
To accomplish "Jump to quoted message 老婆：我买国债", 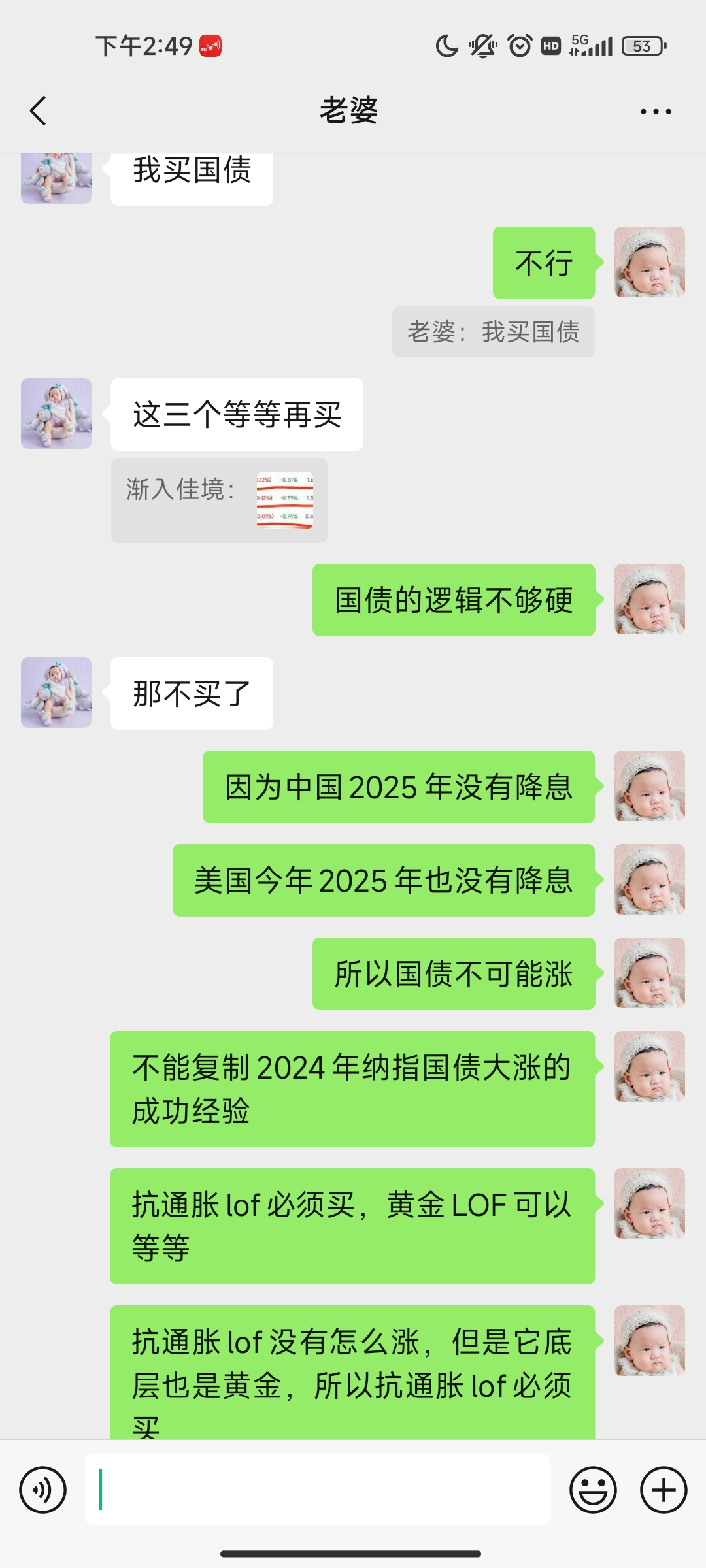I will 494,332.
